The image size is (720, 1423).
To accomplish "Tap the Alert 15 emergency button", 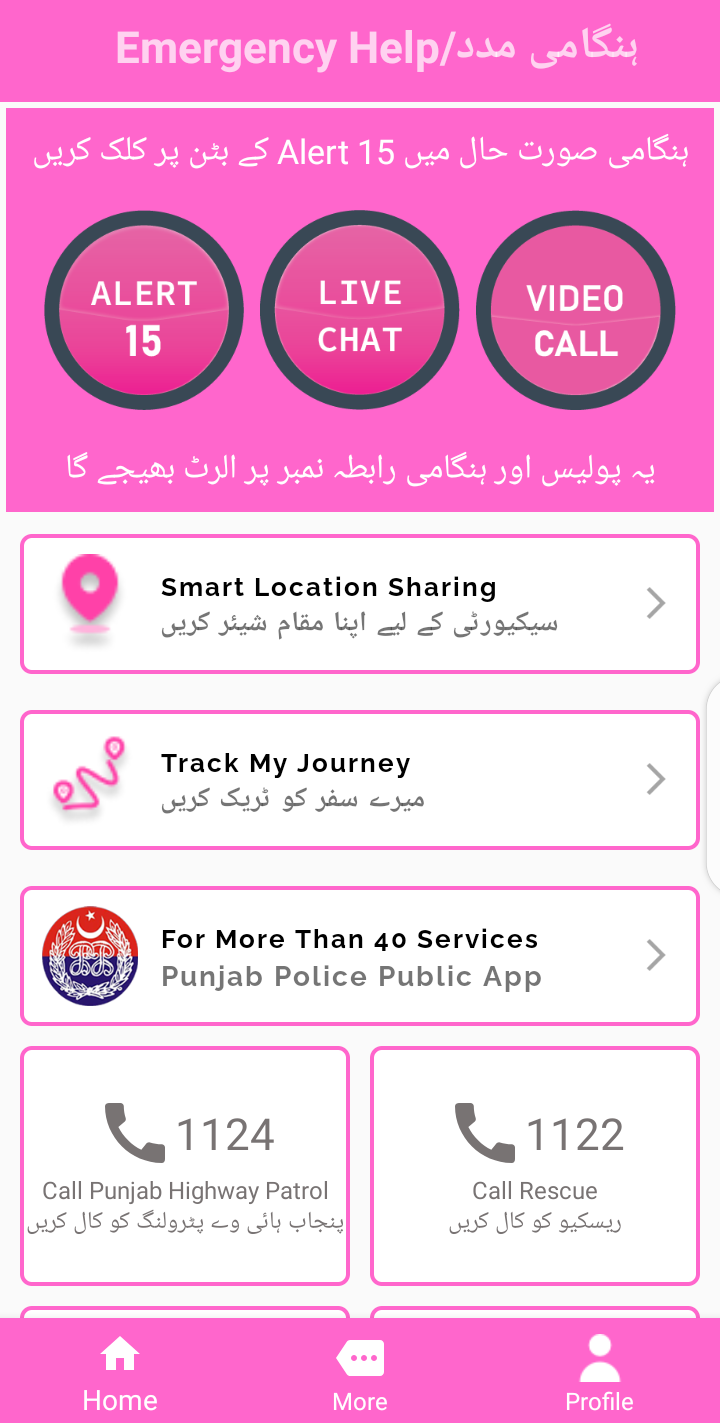I will [x=144, y=309].
